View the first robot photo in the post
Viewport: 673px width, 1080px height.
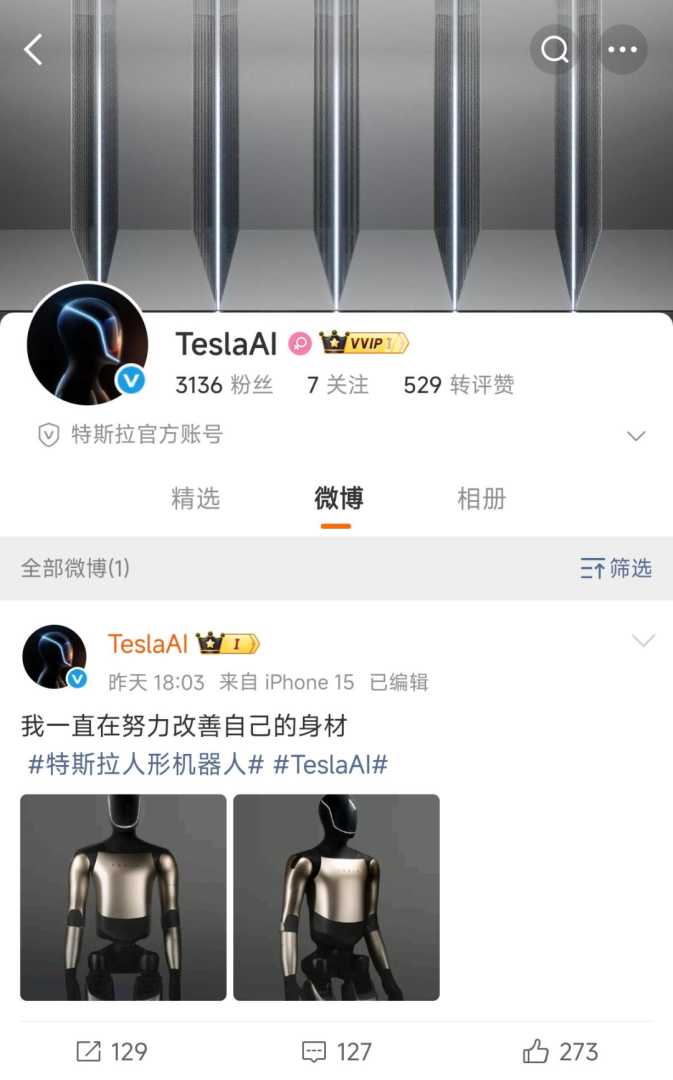click(123, 897)
